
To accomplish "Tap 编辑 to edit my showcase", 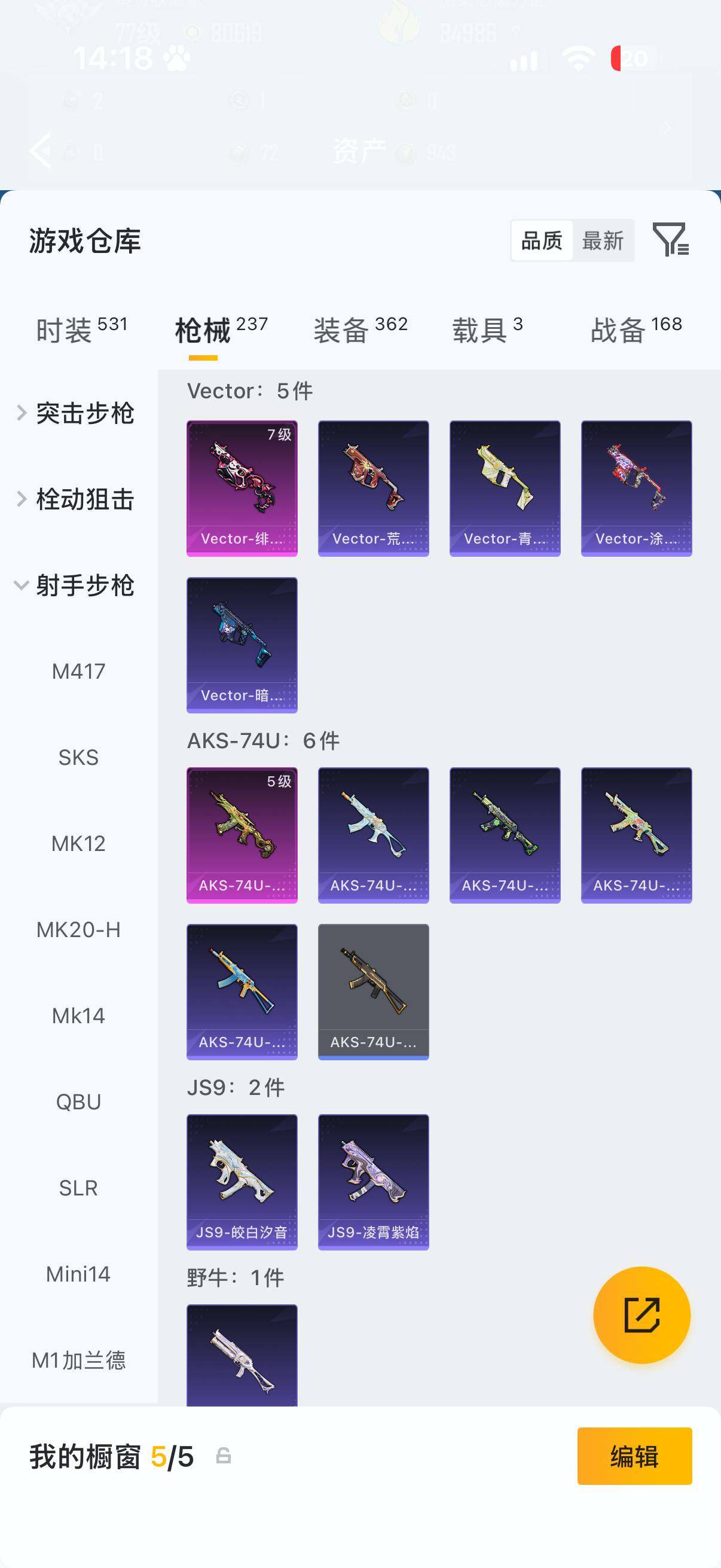I will pos(634,1456).
